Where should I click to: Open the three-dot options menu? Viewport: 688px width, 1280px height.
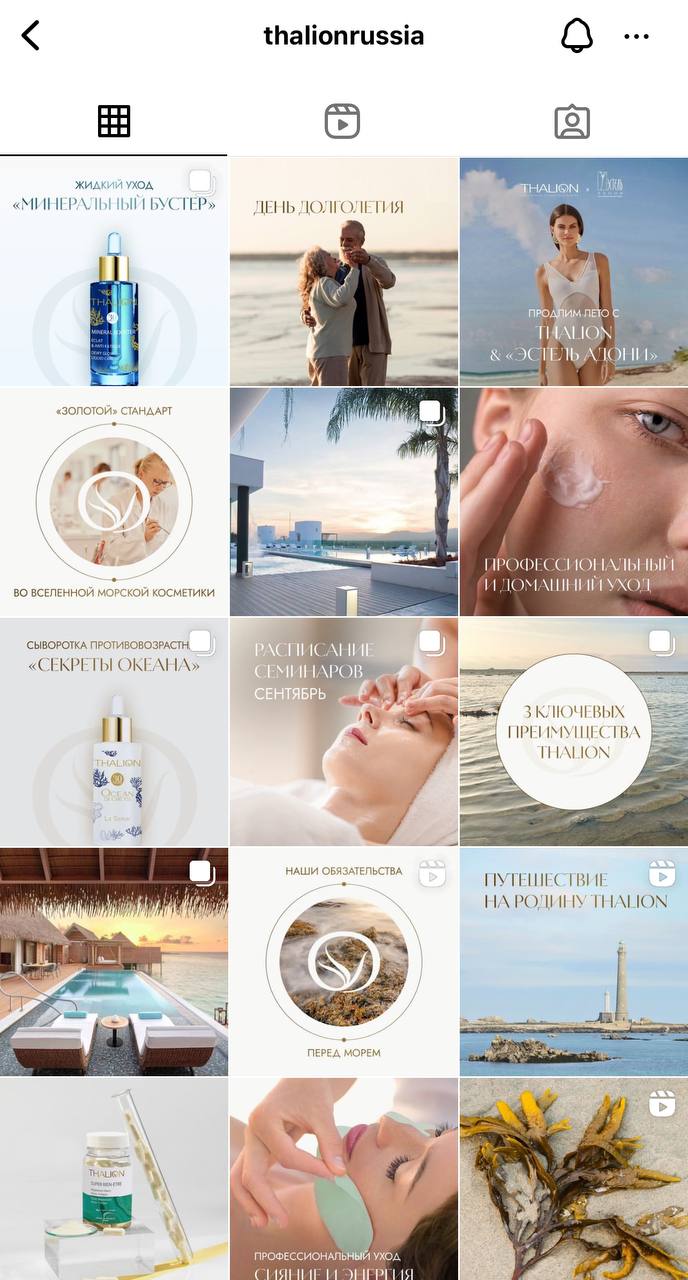point(636,36)
